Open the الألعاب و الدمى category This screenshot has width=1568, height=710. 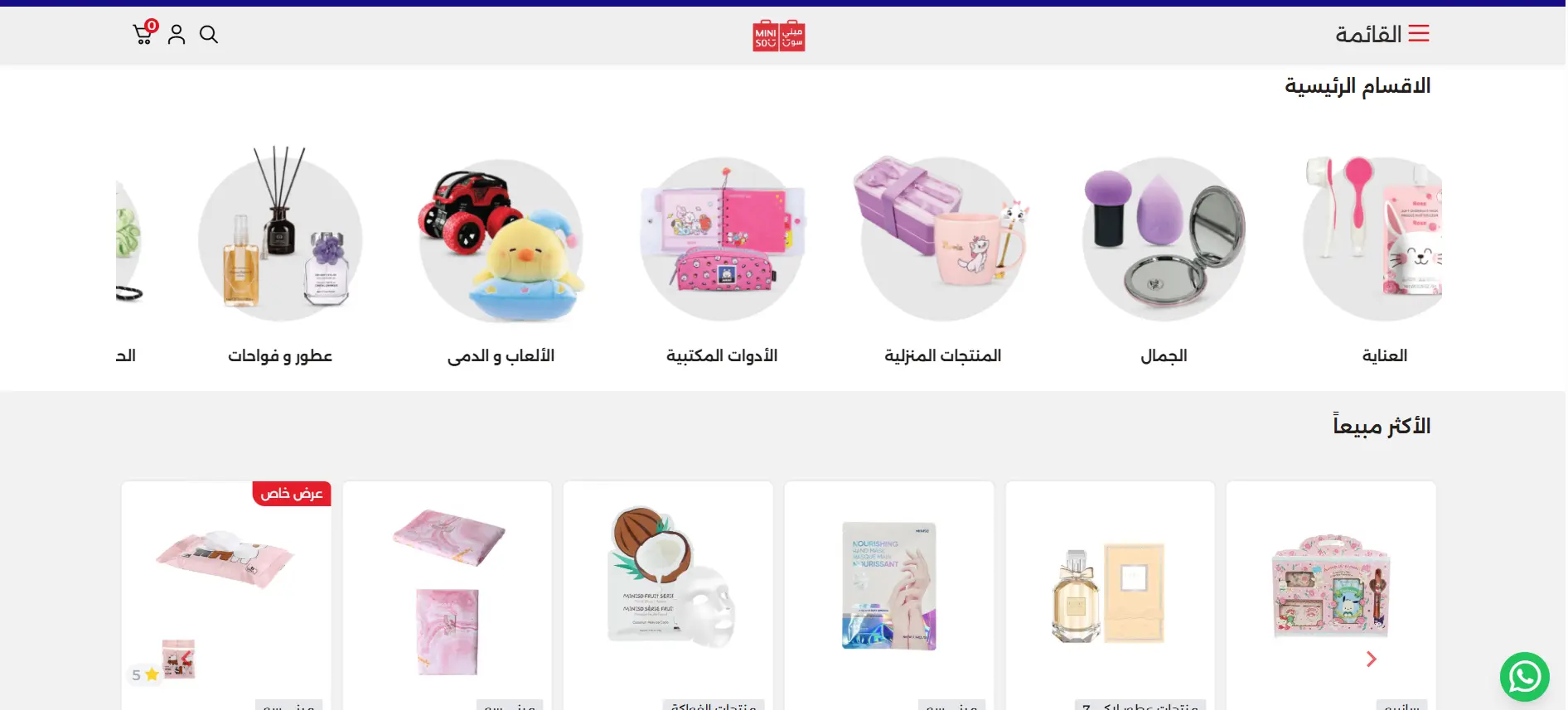click(501, 240)
